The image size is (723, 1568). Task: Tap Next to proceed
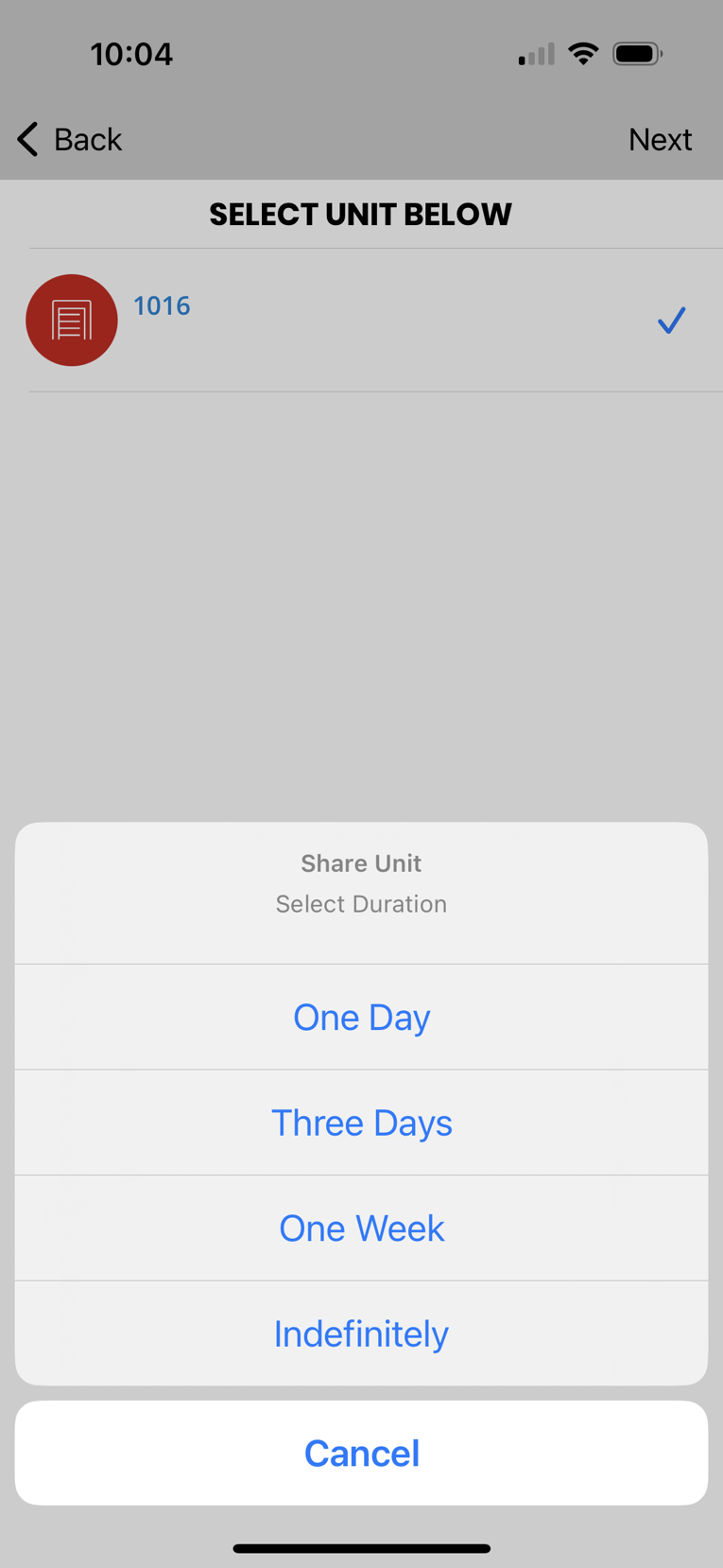point(660,139)
